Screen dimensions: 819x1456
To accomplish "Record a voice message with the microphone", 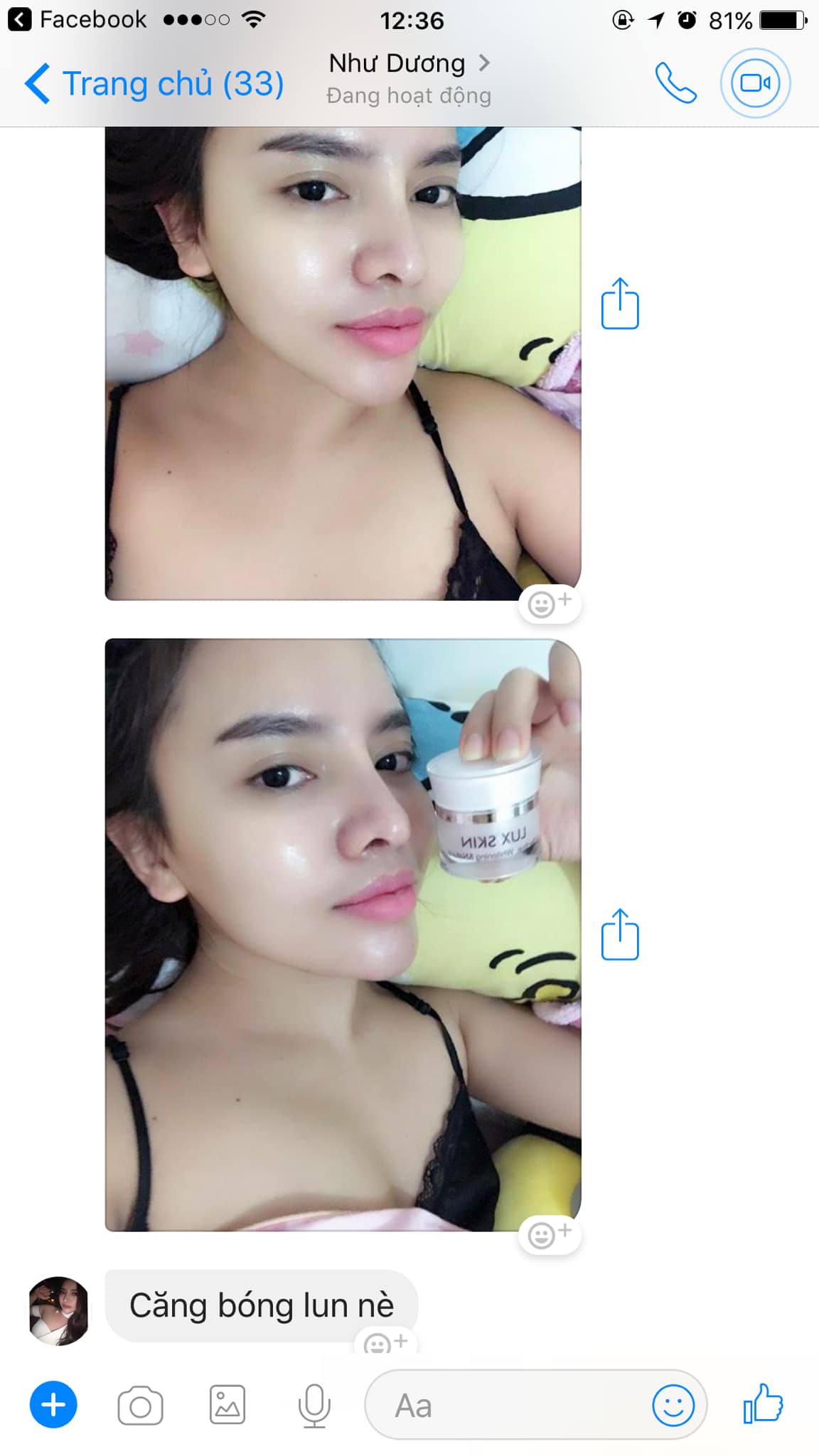I will pos(314,1406).
